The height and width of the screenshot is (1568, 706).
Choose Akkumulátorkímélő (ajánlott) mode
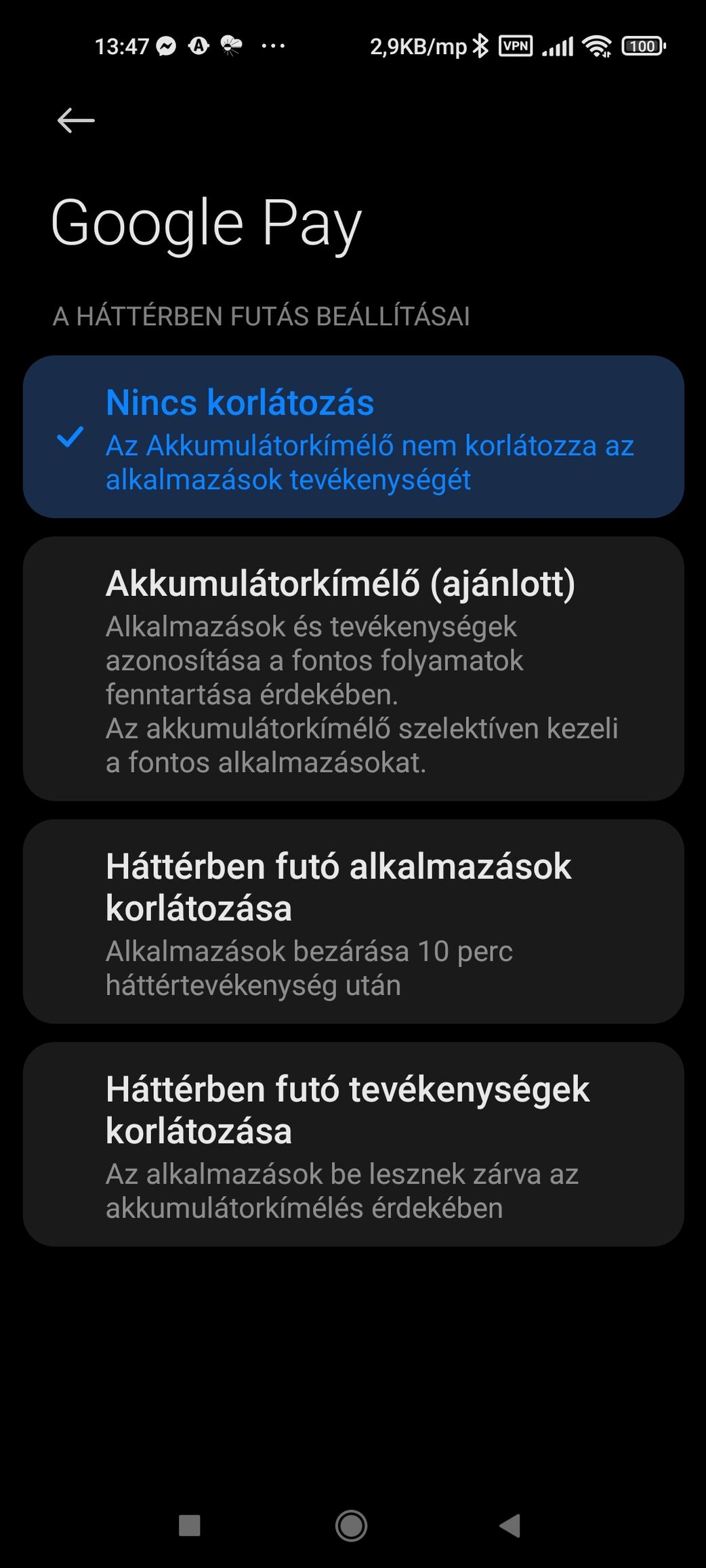point(353,669)
